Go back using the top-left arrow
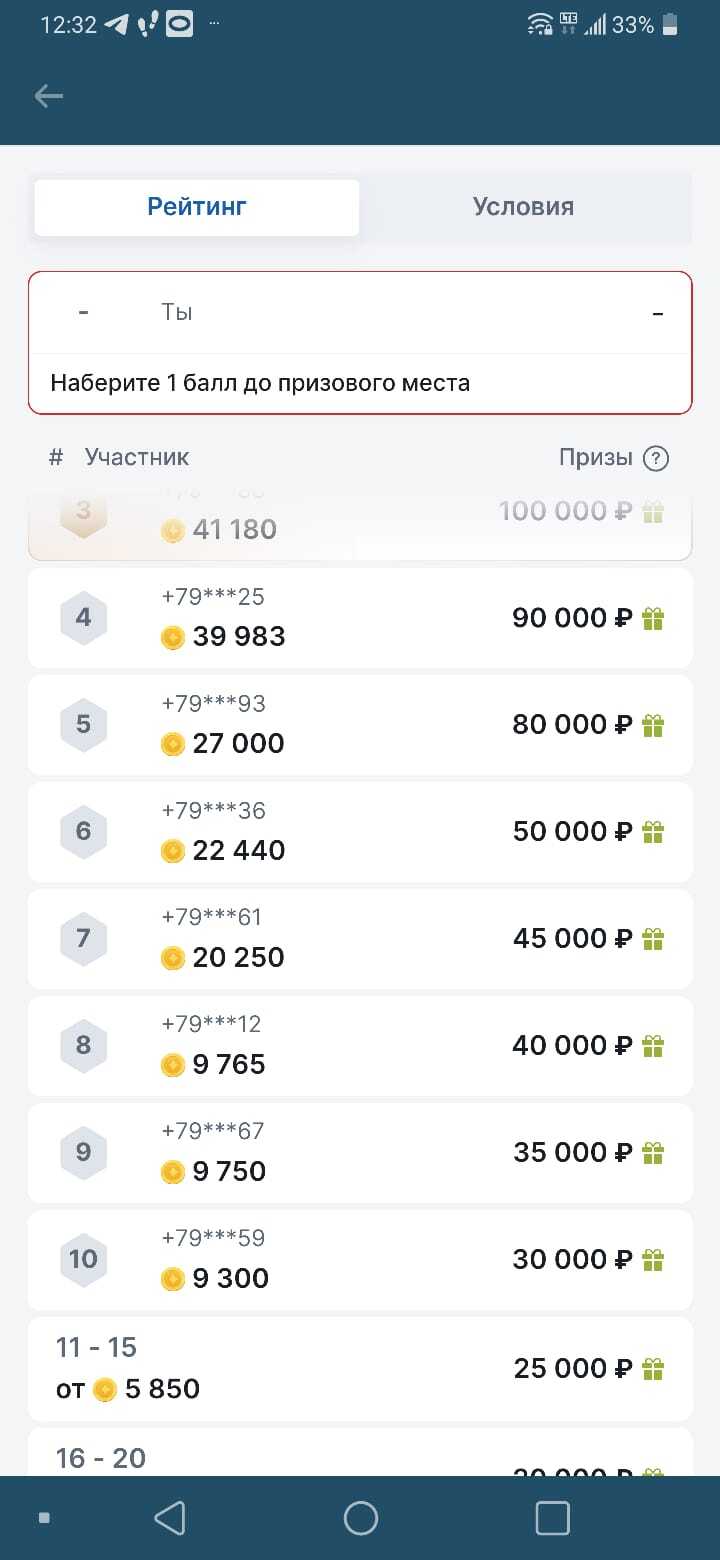 [x=49, y=96]
